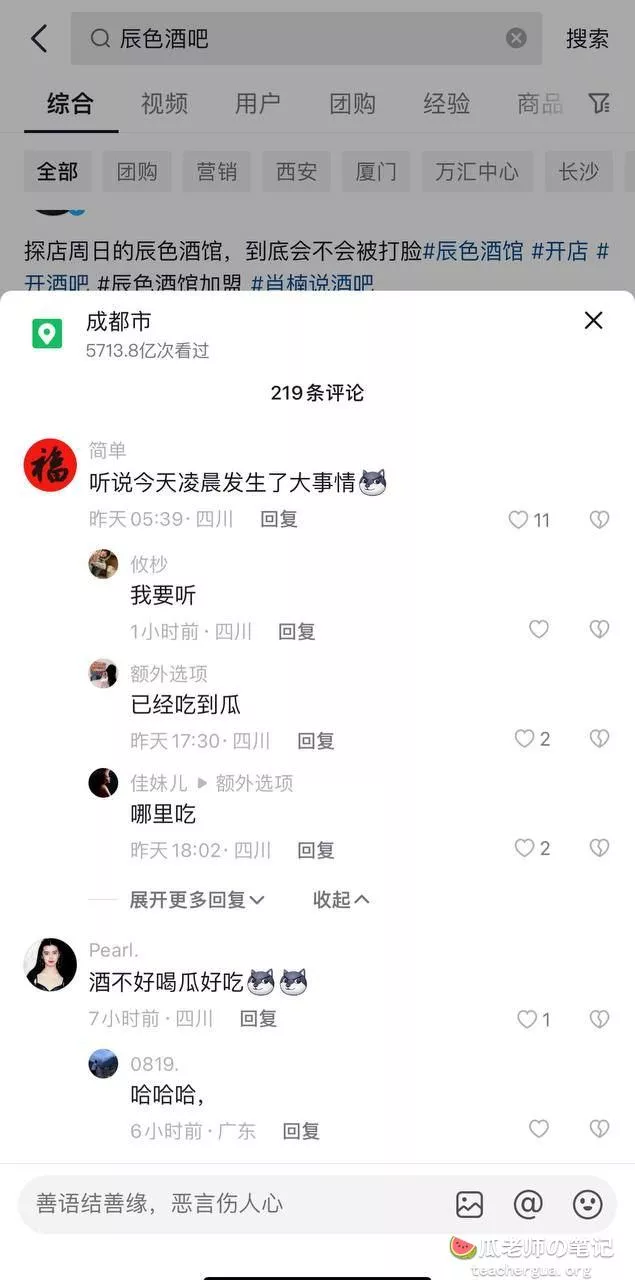Reply to 攸秒's comment 我要听
The height and width of the screenshot is (1280, 635).
click(297, 631)
